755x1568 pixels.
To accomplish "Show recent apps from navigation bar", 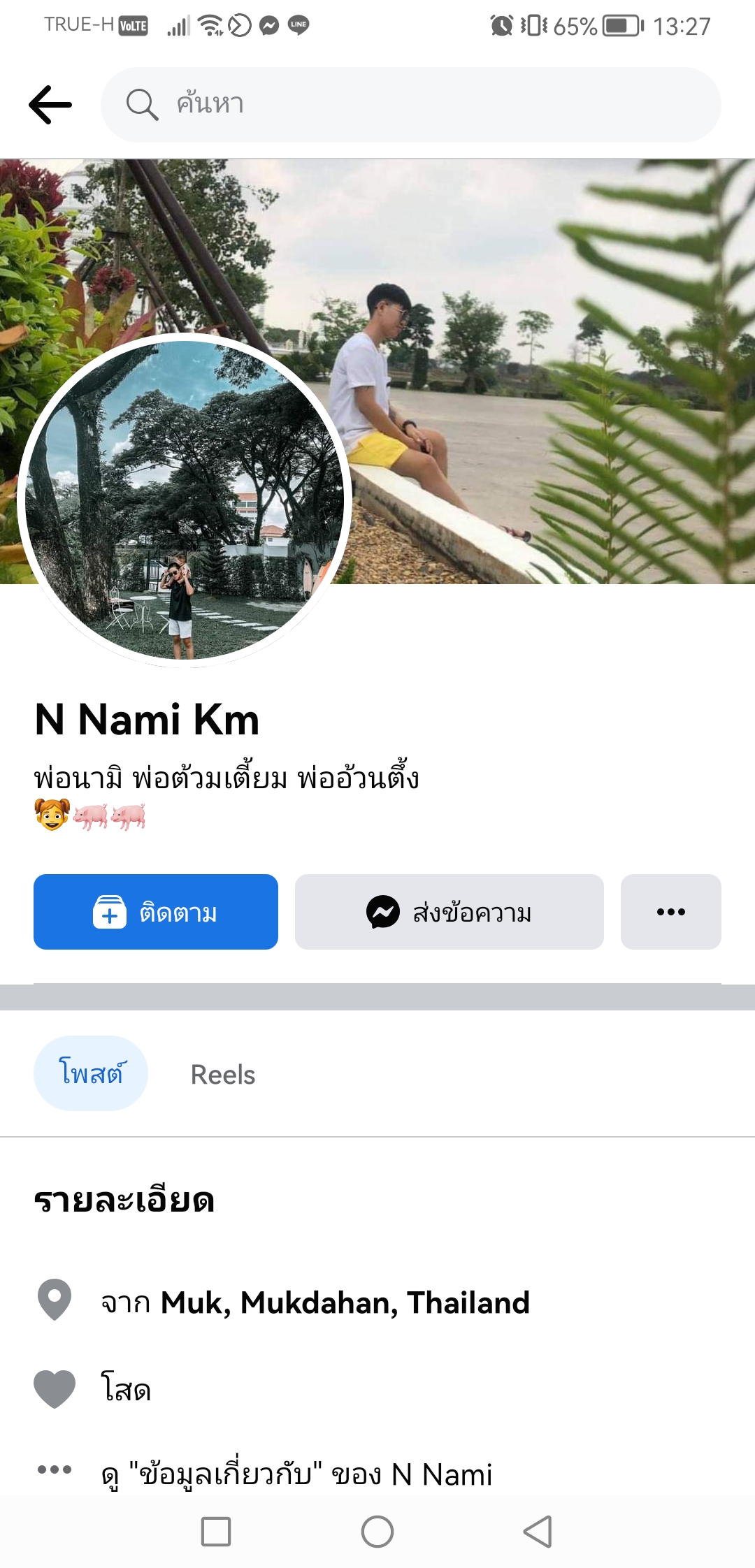I will click(216, 1532).
